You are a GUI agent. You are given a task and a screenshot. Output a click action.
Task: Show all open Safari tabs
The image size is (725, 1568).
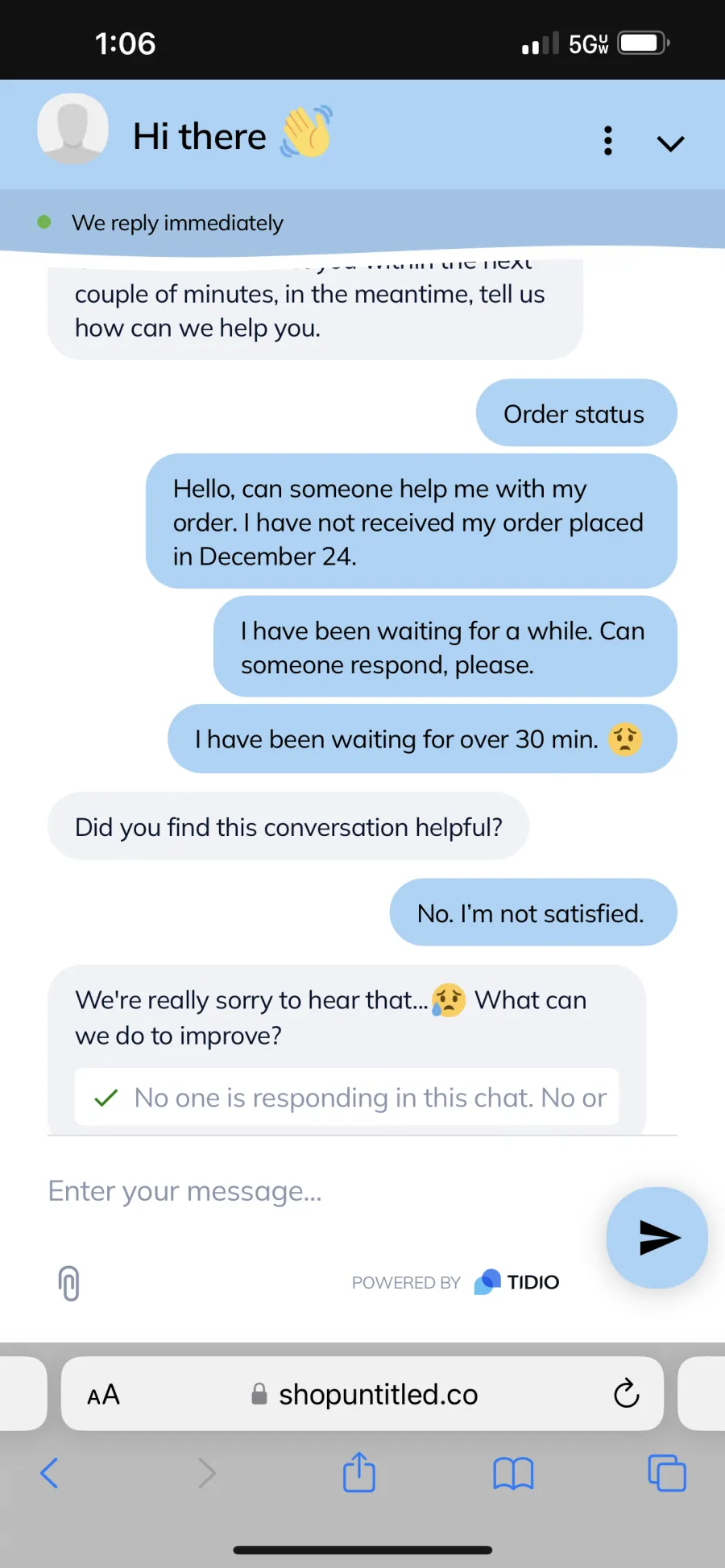click(667, 1473)
